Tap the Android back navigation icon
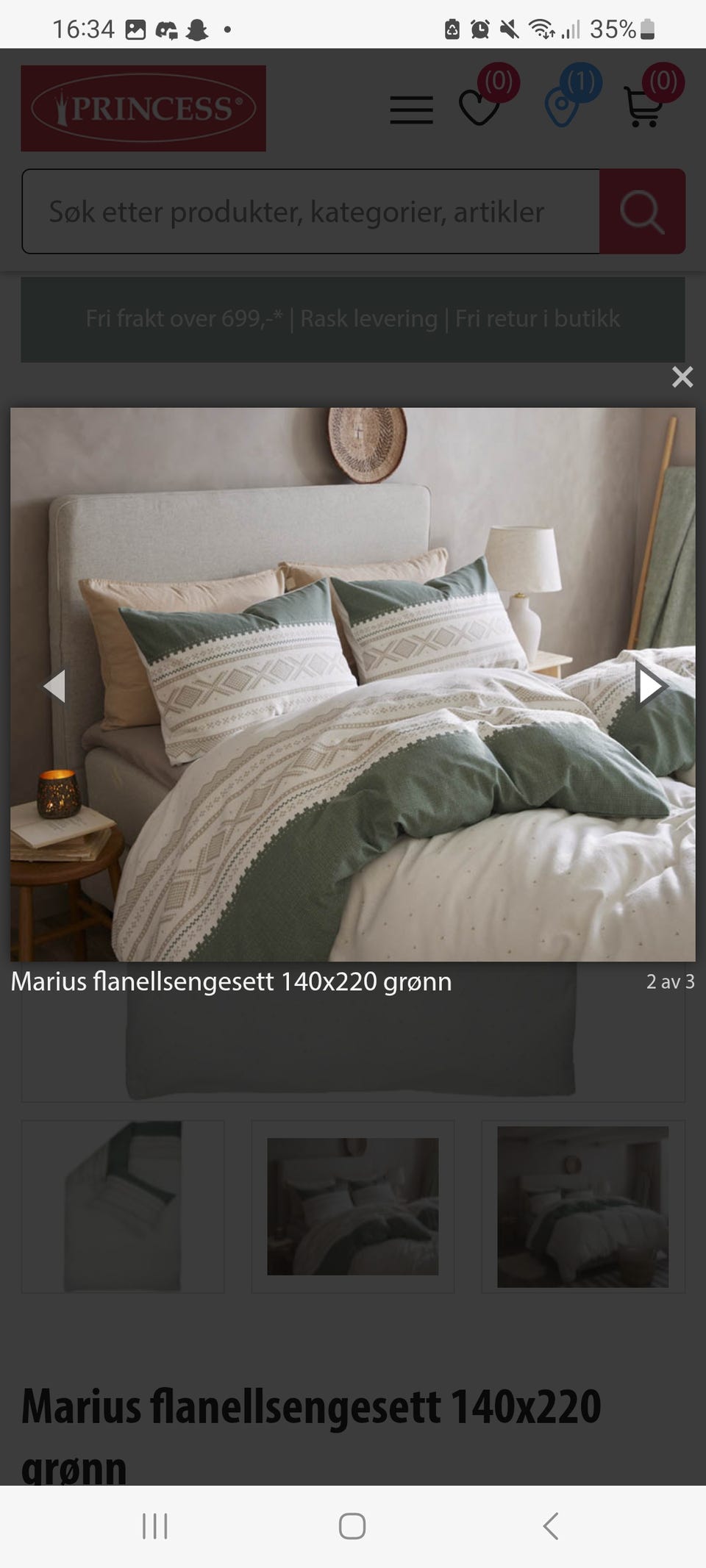 pyautogui.click(x=550, y=1525)
